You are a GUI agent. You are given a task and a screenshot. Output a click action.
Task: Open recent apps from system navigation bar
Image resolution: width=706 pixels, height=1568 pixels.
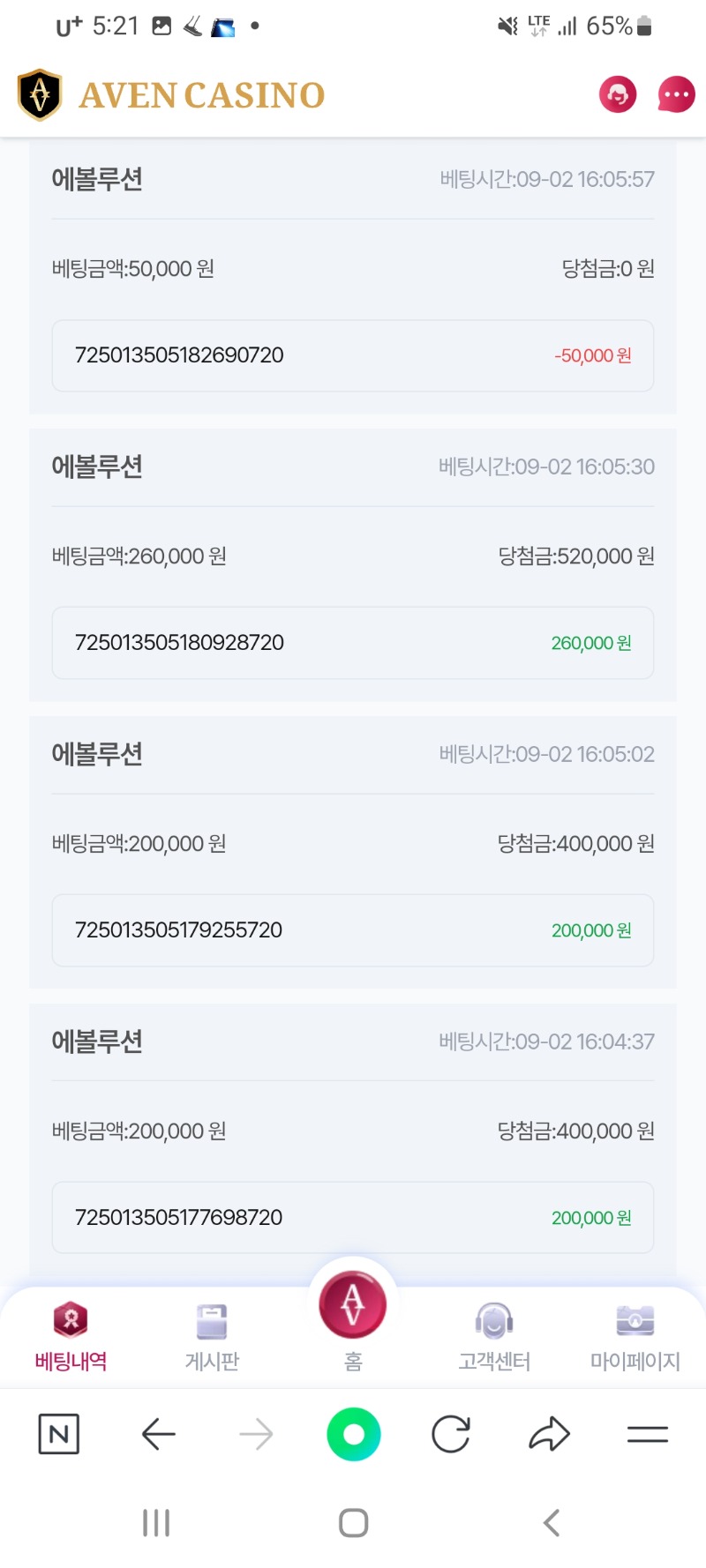156,1523
